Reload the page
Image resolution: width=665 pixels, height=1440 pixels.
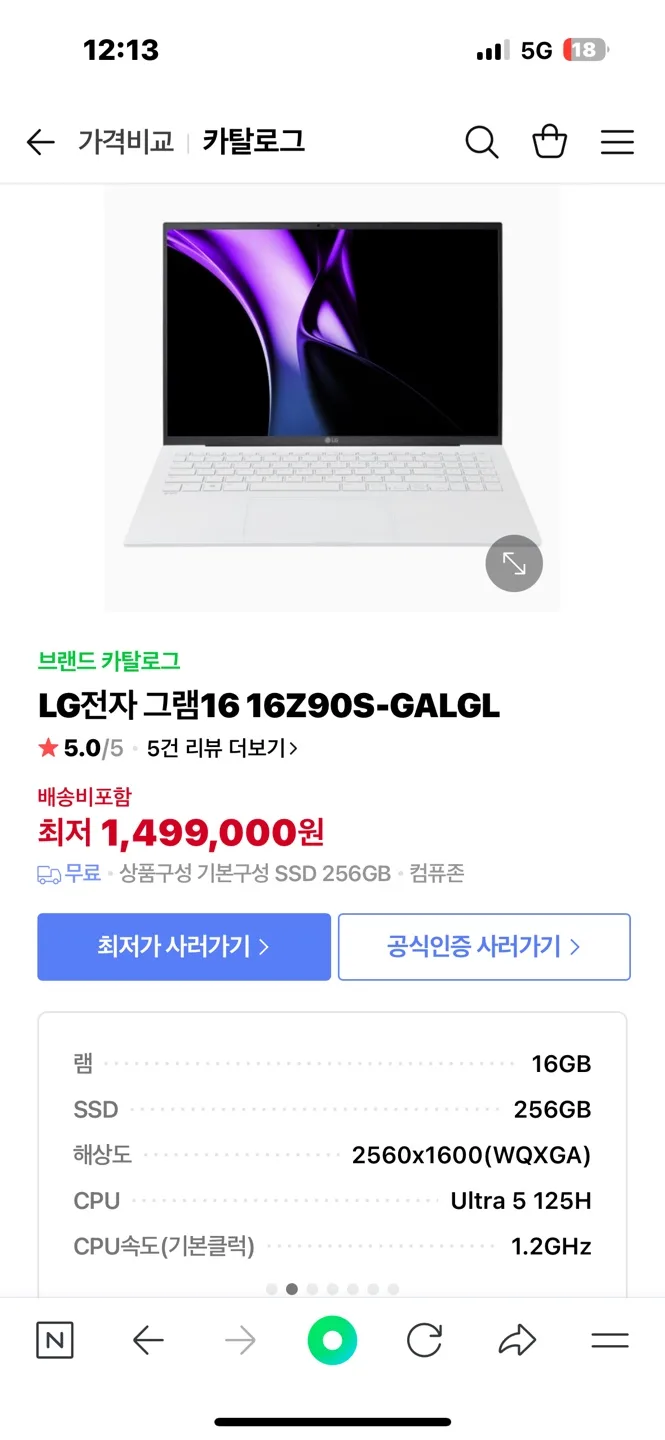[x=424, y=1341]
